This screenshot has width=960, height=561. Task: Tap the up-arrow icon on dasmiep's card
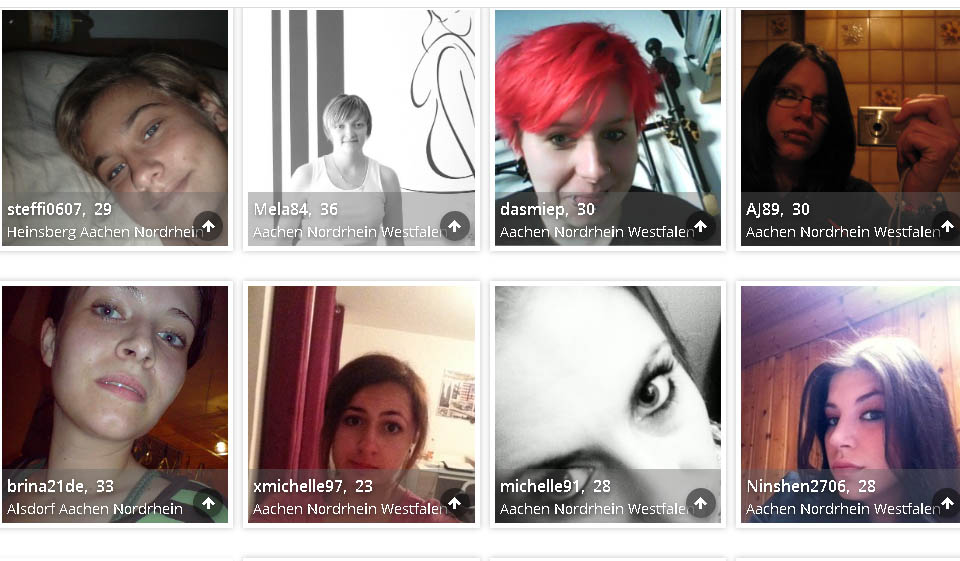(701, 226)
